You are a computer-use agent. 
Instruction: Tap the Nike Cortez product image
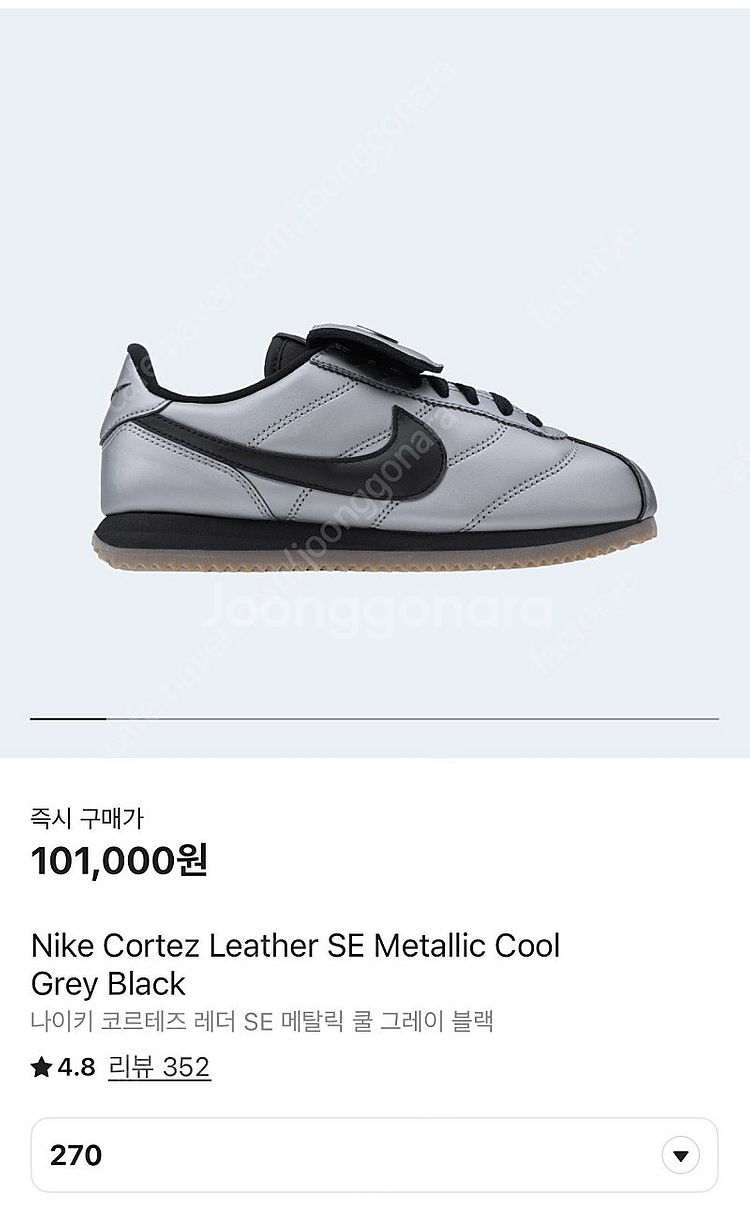tap(378, 450)
